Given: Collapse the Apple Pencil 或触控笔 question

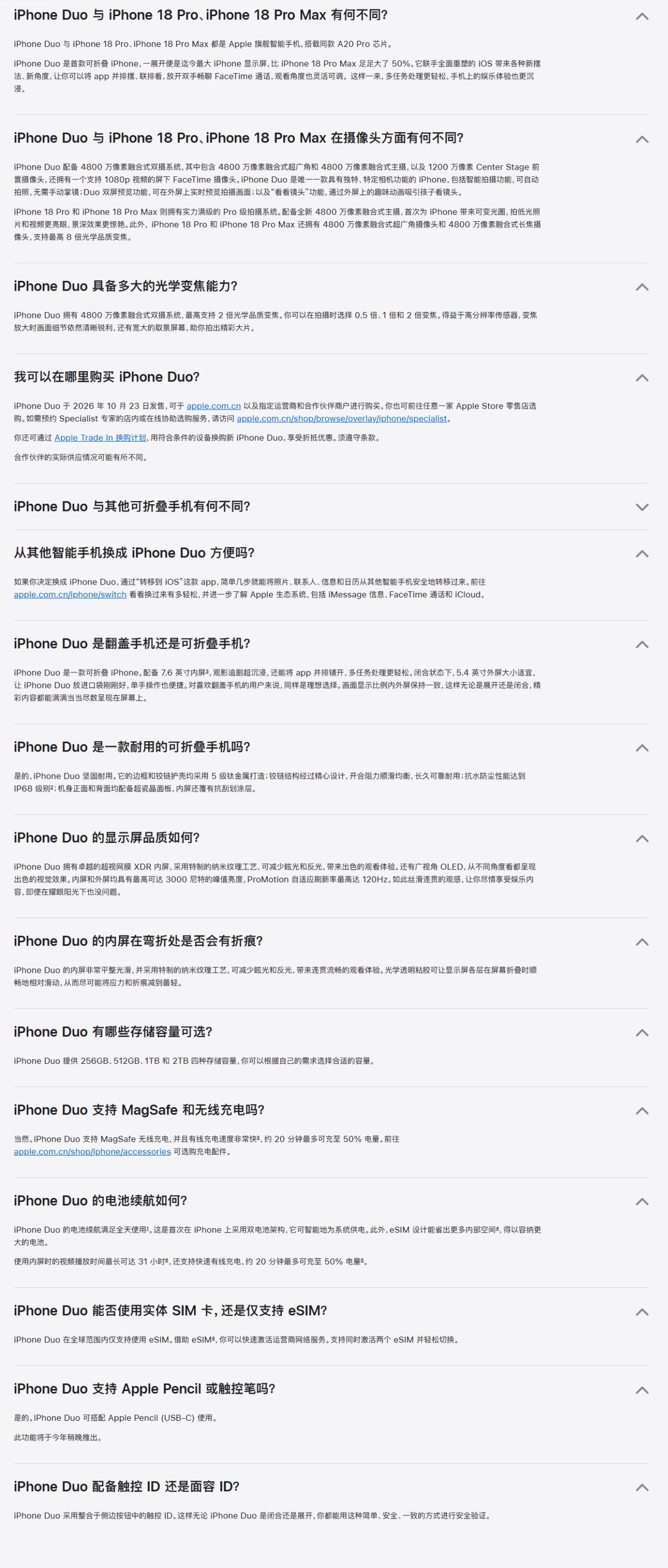Looking at the screenshot, I should tap(331, 1388).
